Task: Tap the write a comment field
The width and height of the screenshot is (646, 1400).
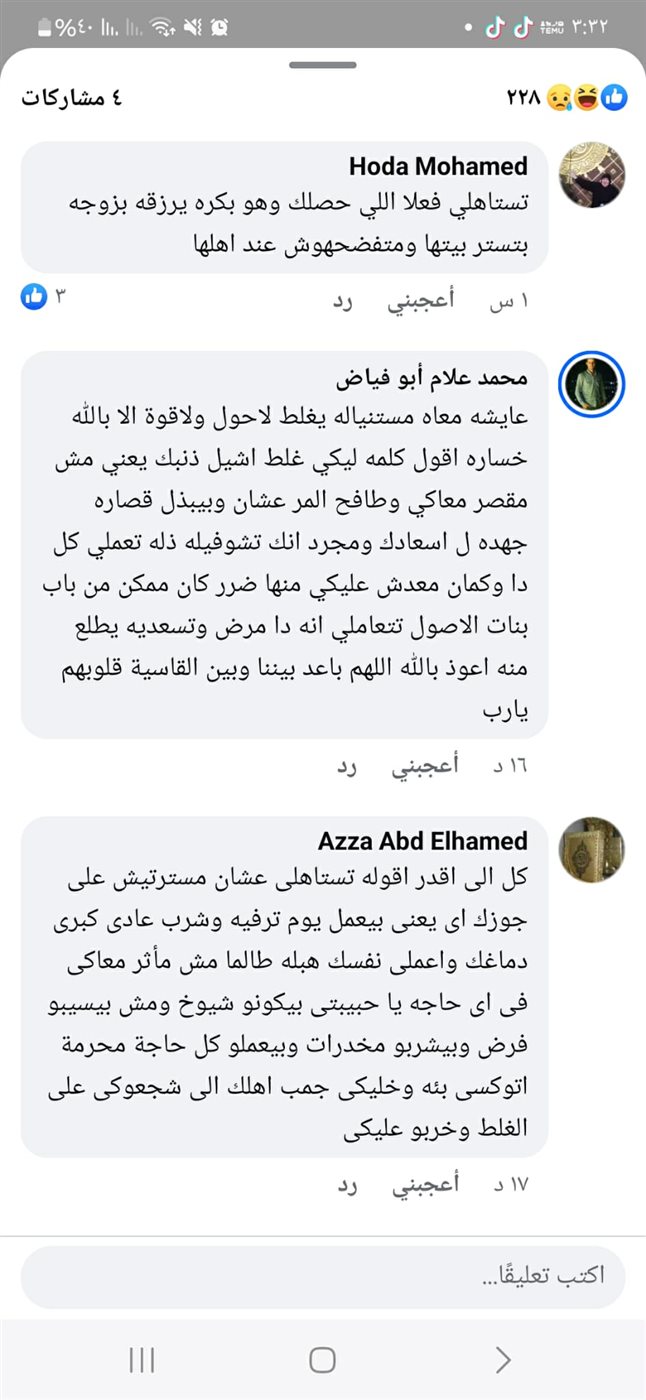Action: [x=322, y=1277]
